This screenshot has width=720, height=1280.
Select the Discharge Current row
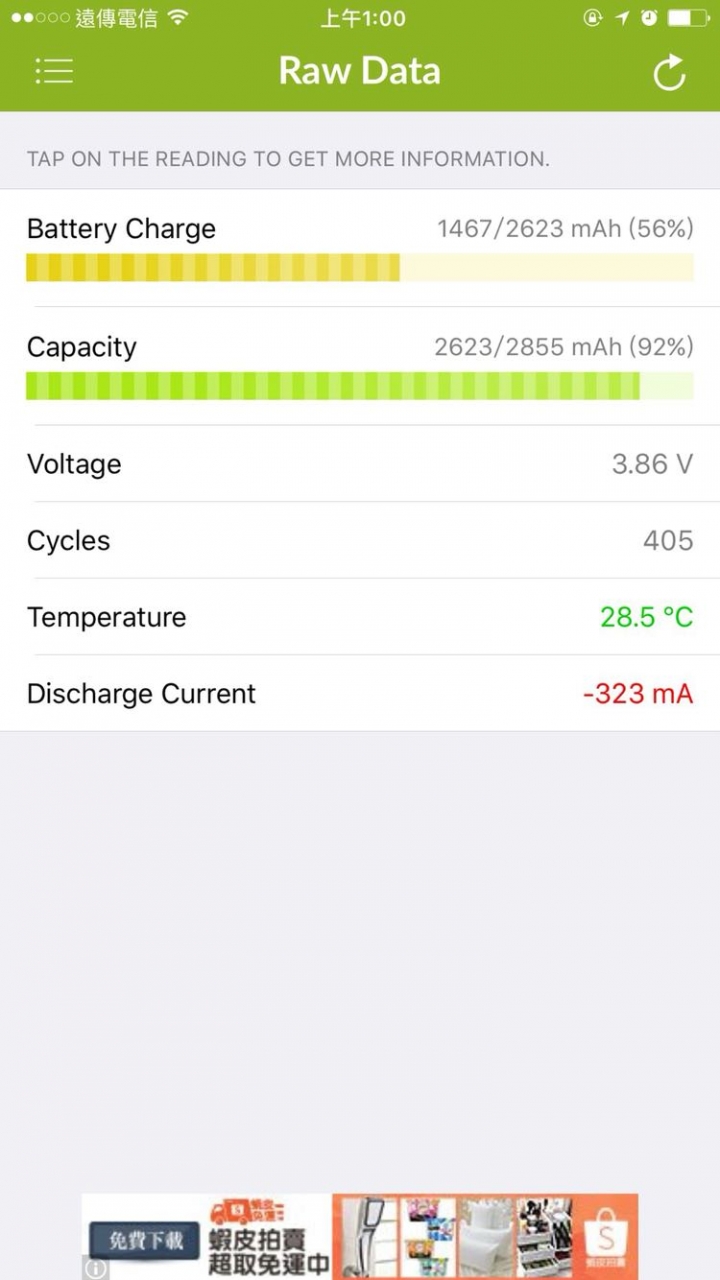(360, 693)
